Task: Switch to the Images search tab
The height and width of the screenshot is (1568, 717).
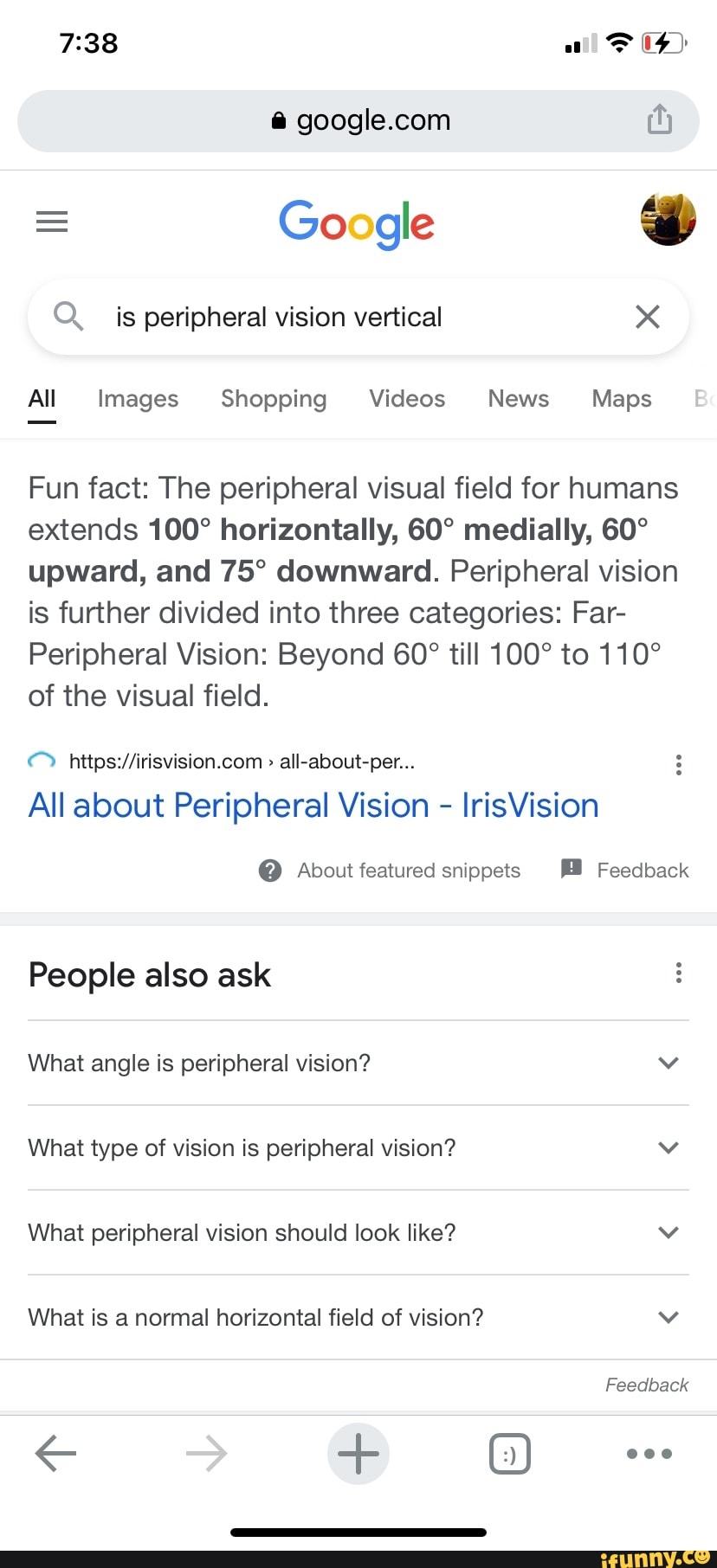Action: pos(137,399)
